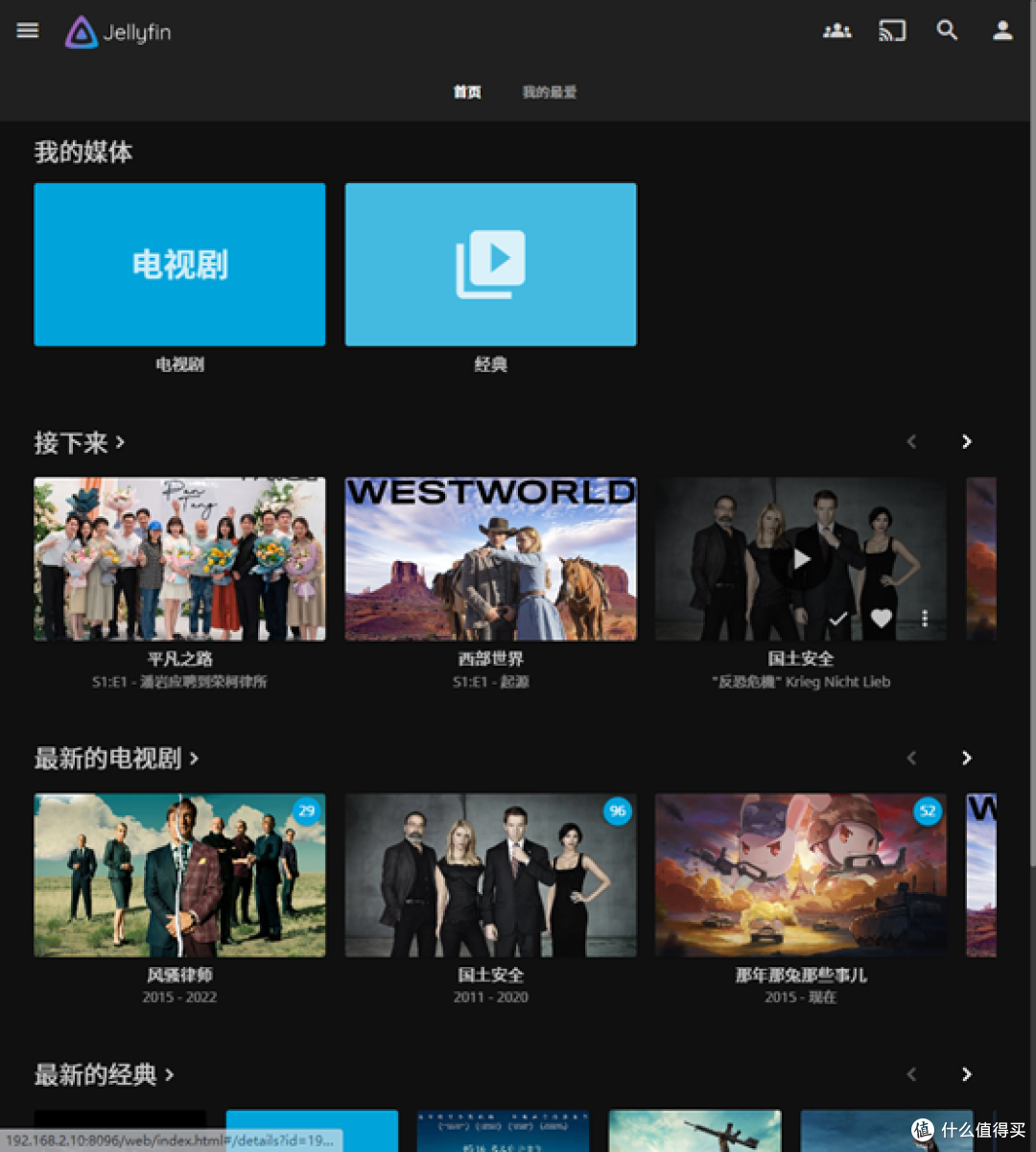Image resolution: width=1036 pixels, height=1152 pixels.
Task: Open the SyncPlay group icon
Action: pos(836,31)
